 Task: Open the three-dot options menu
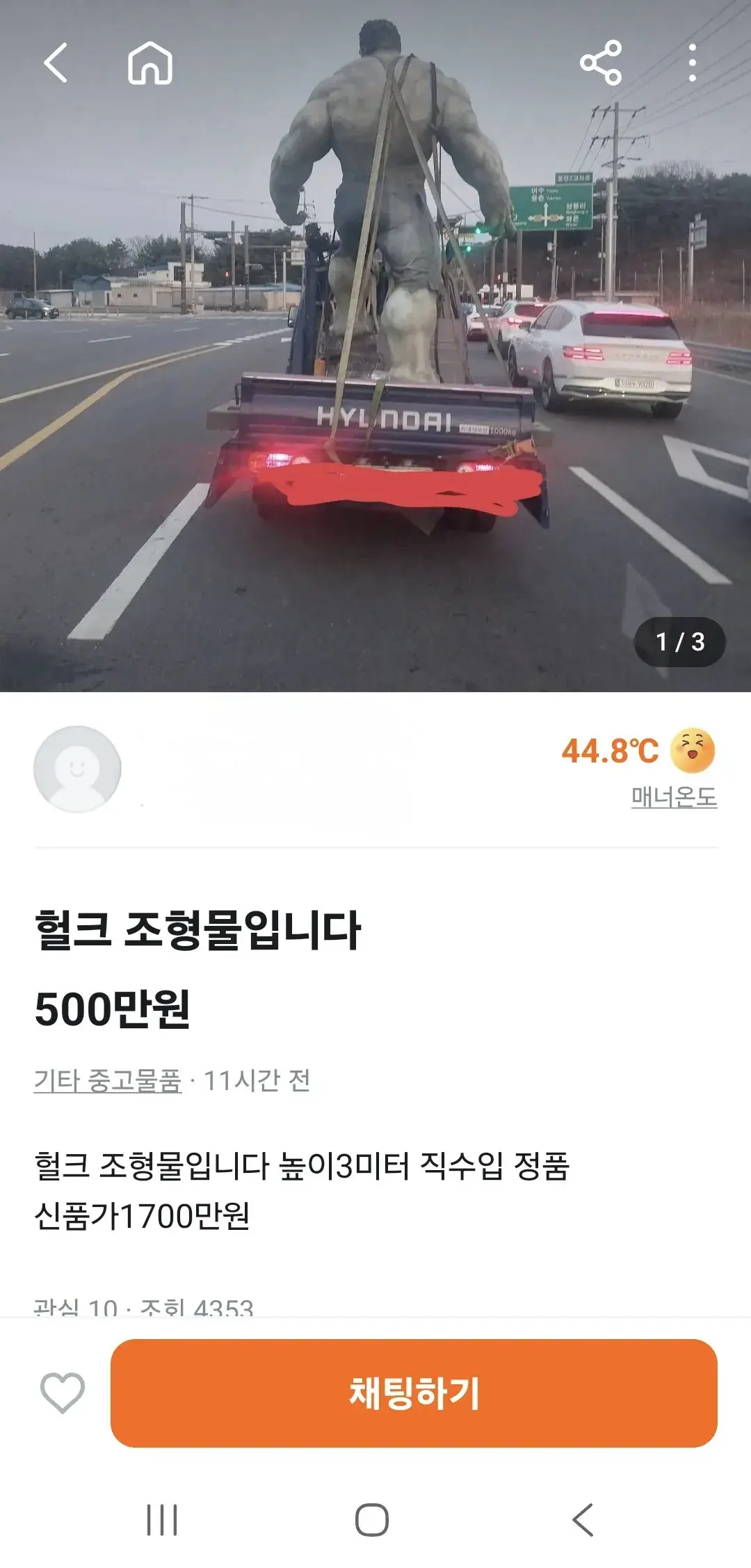point(693,63)
